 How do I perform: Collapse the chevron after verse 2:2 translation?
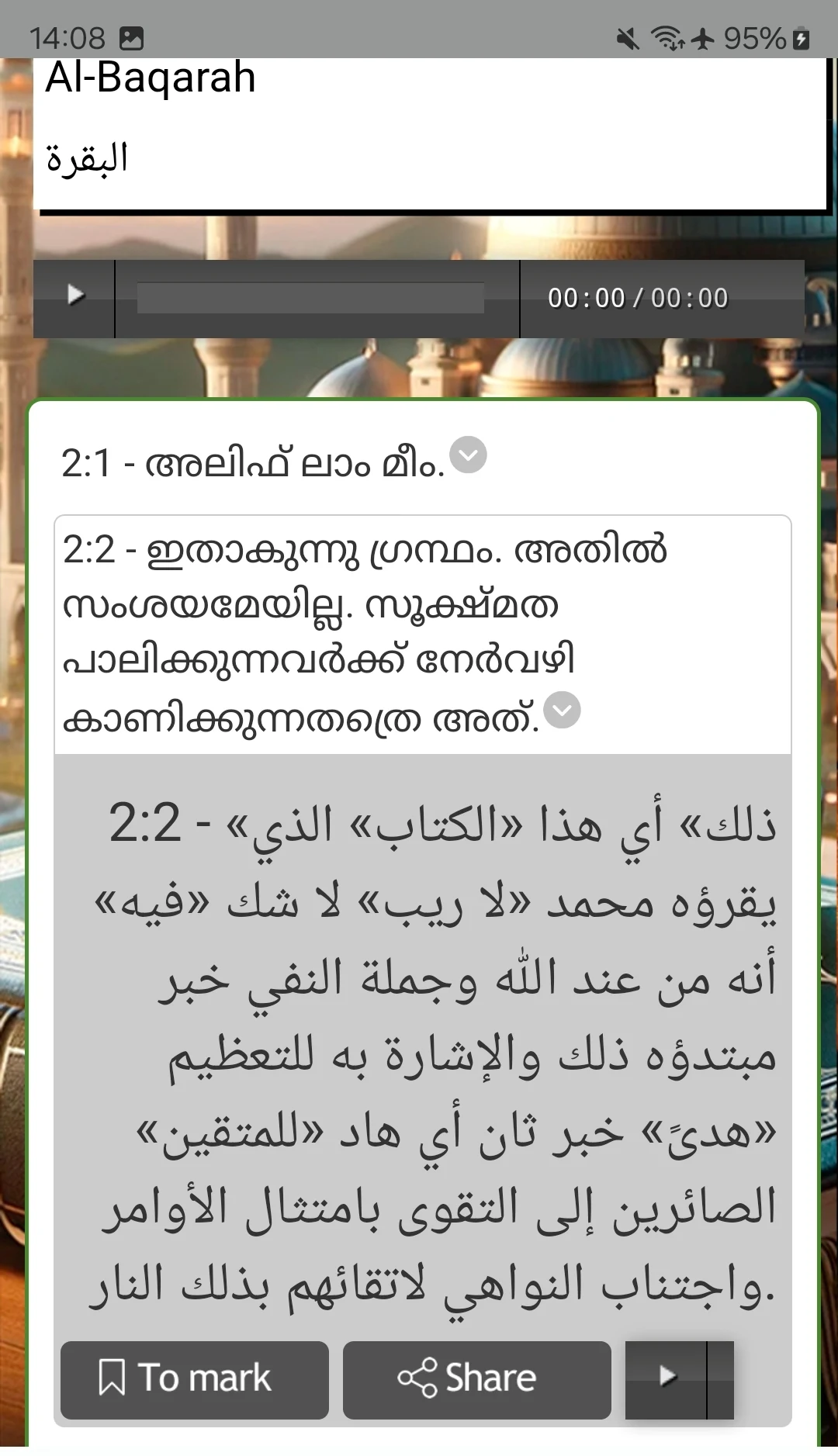[562, 710]
